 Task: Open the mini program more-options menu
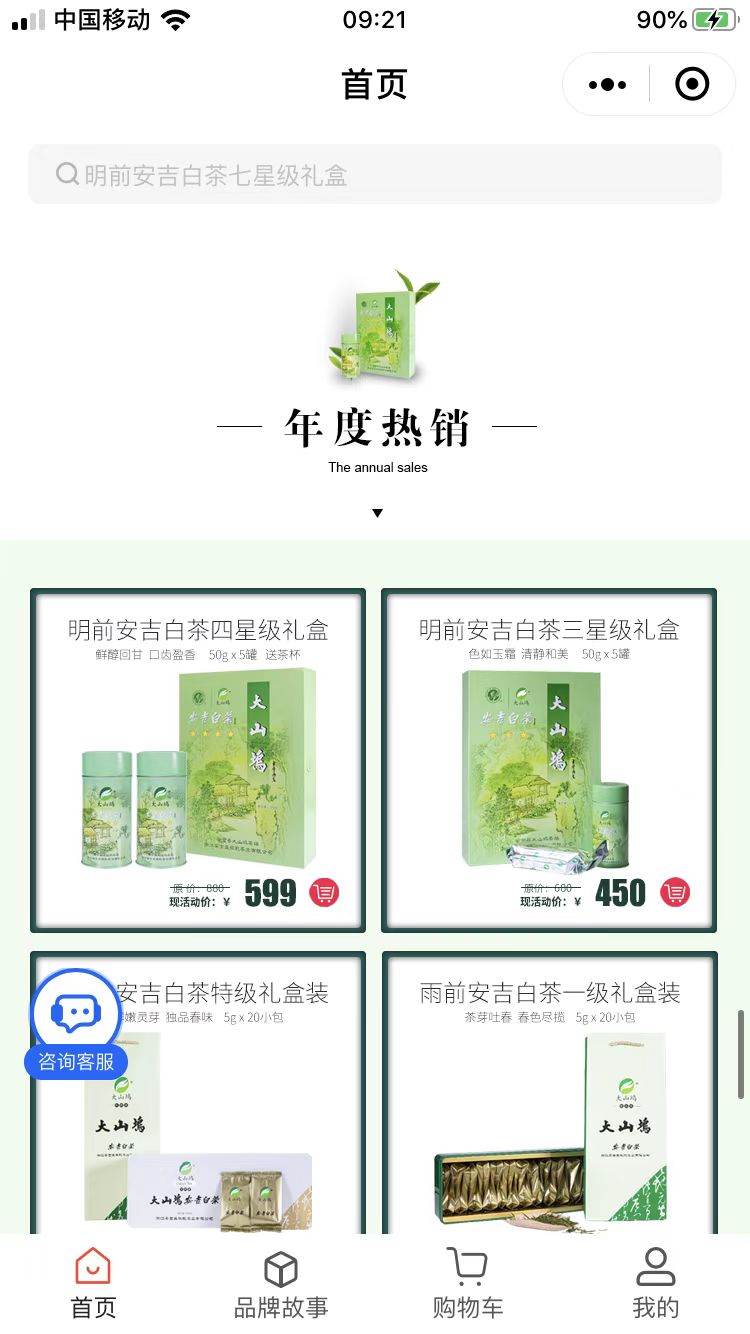pos(608,85)
